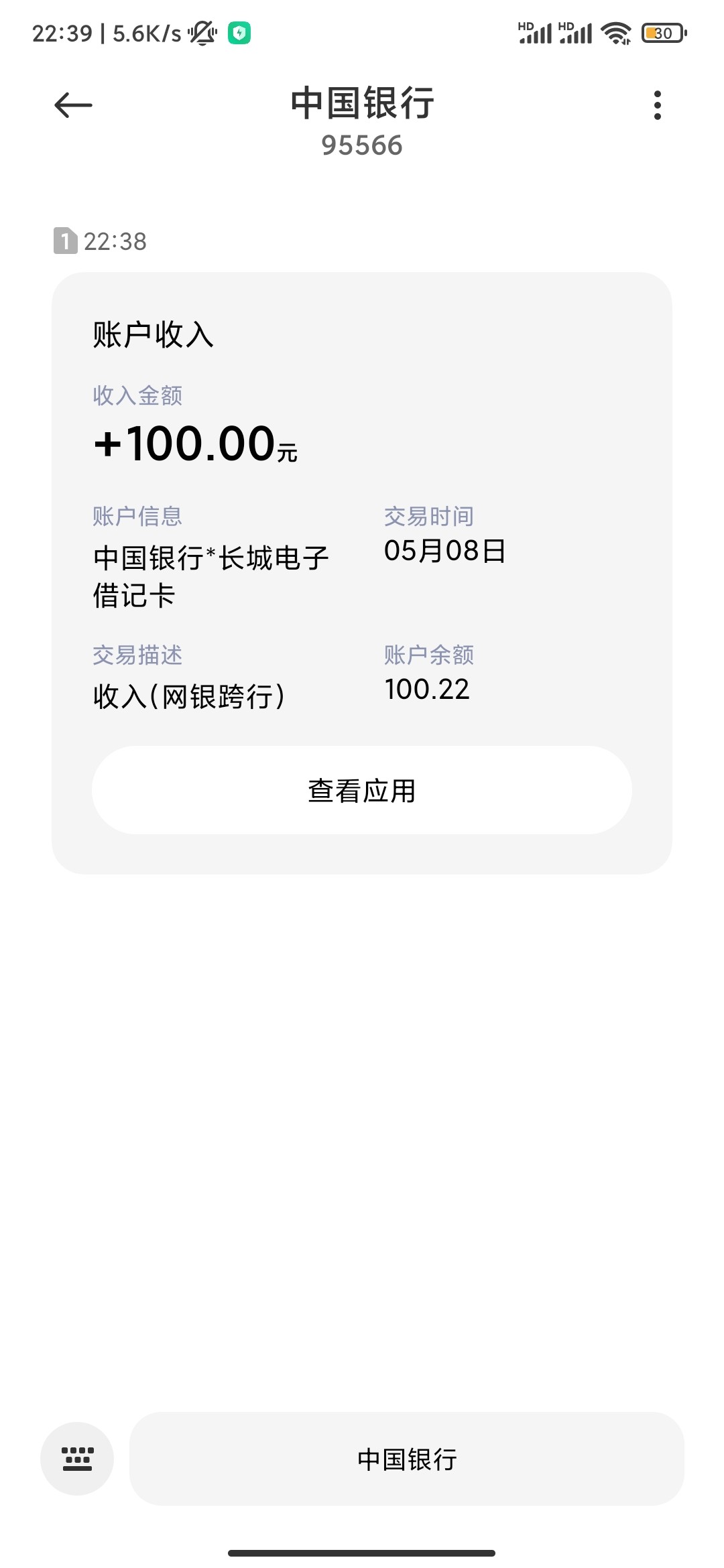
Task: Switch to keyboard input with the keyboard icon
Action: (x=77, y=1459)
